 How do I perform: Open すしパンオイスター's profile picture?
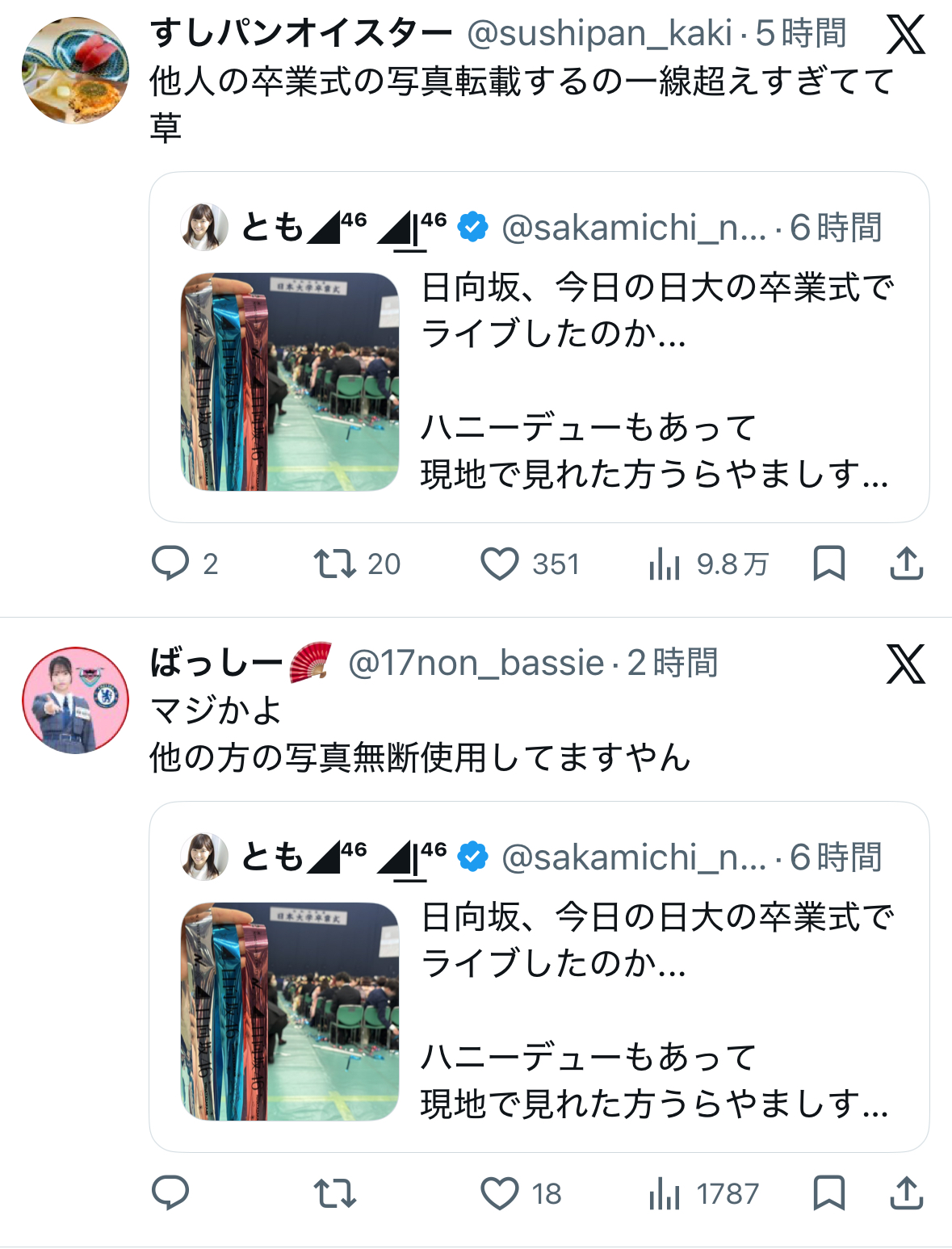point(75,70)
